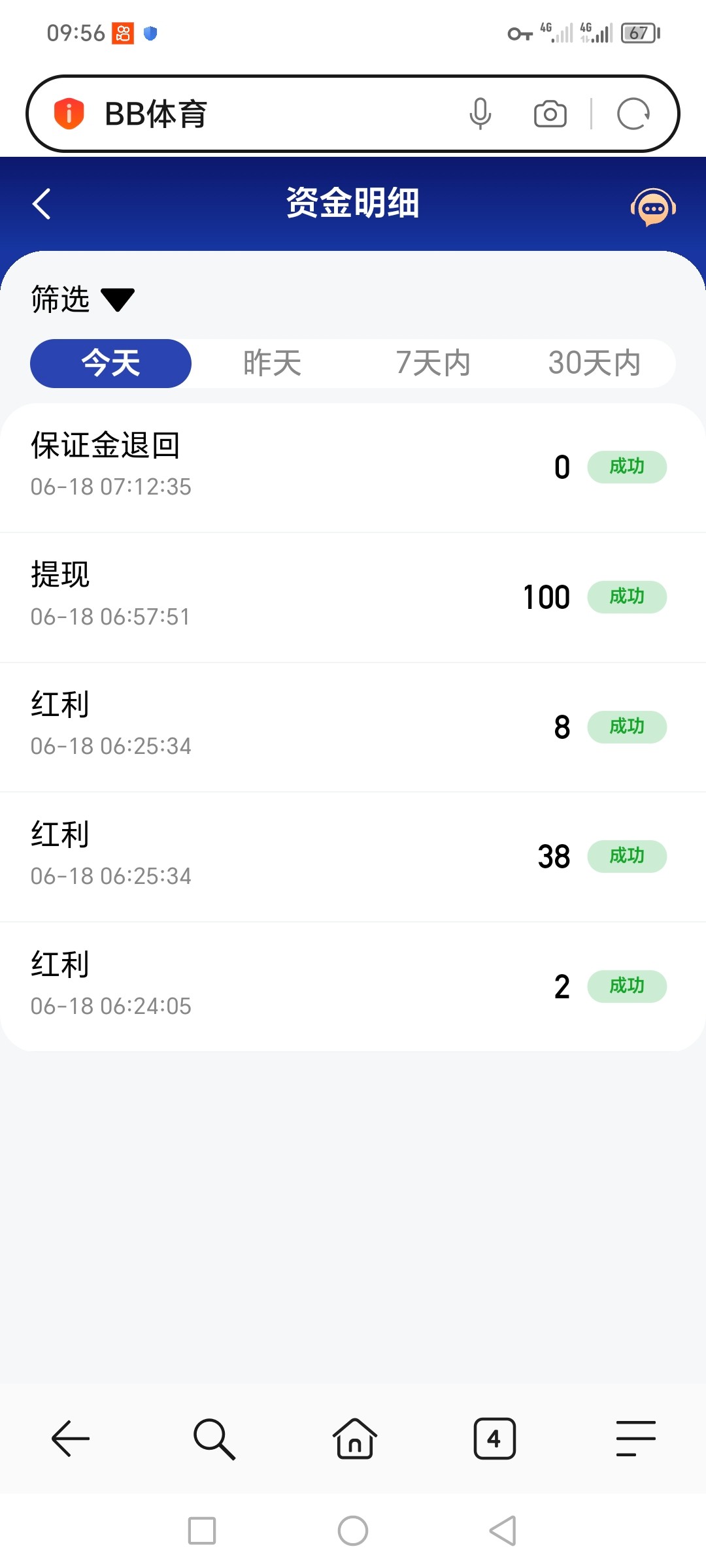Open the browser menu
This screenshot has height=1568, width=706.
click(635, 1439)
